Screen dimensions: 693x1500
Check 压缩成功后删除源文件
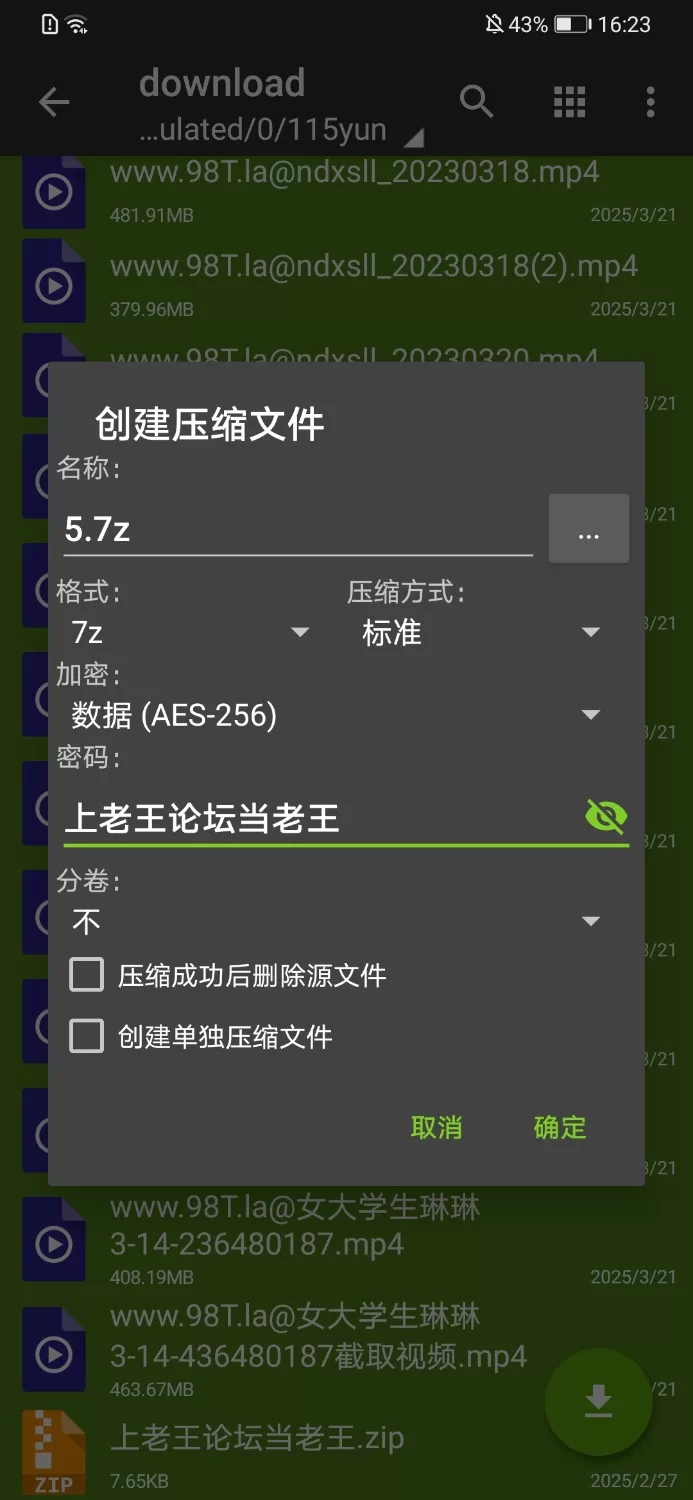[87, 975]
